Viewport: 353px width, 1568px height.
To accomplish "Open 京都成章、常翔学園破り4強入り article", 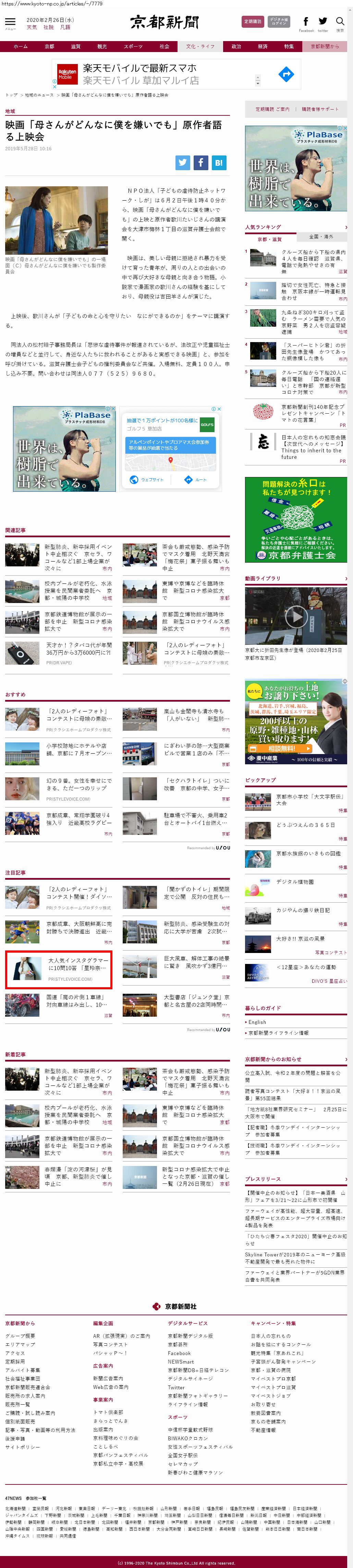I will pyautogui.click(x=78, y=818).
